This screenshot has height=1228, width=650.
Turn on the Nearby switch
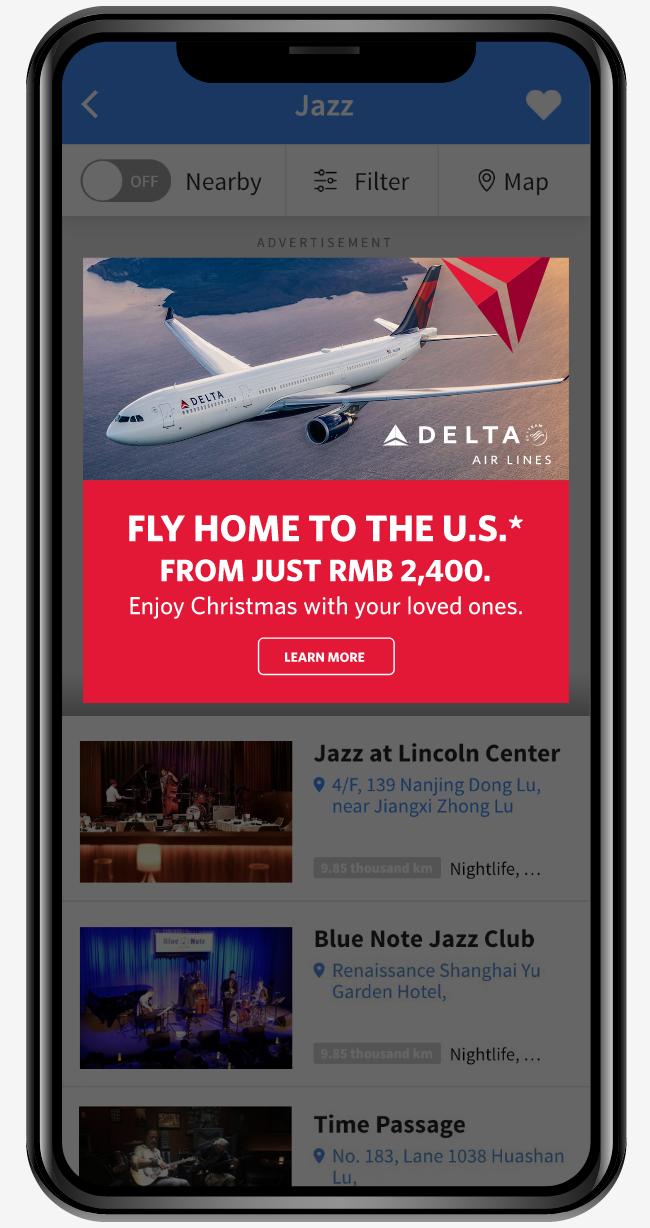126,181
